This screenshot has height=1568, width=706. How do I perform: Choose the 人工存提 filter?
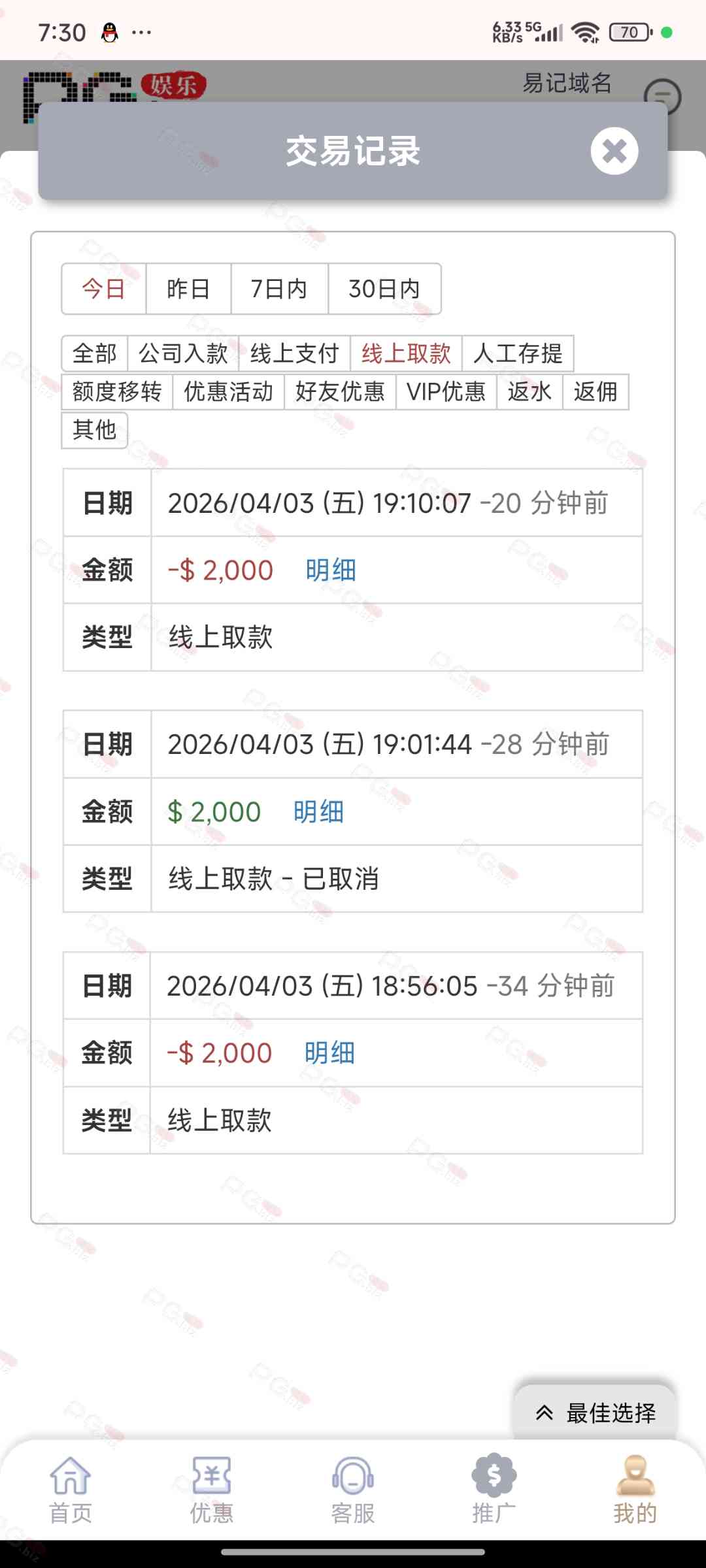pyautogui.click(x=518, y=353)
